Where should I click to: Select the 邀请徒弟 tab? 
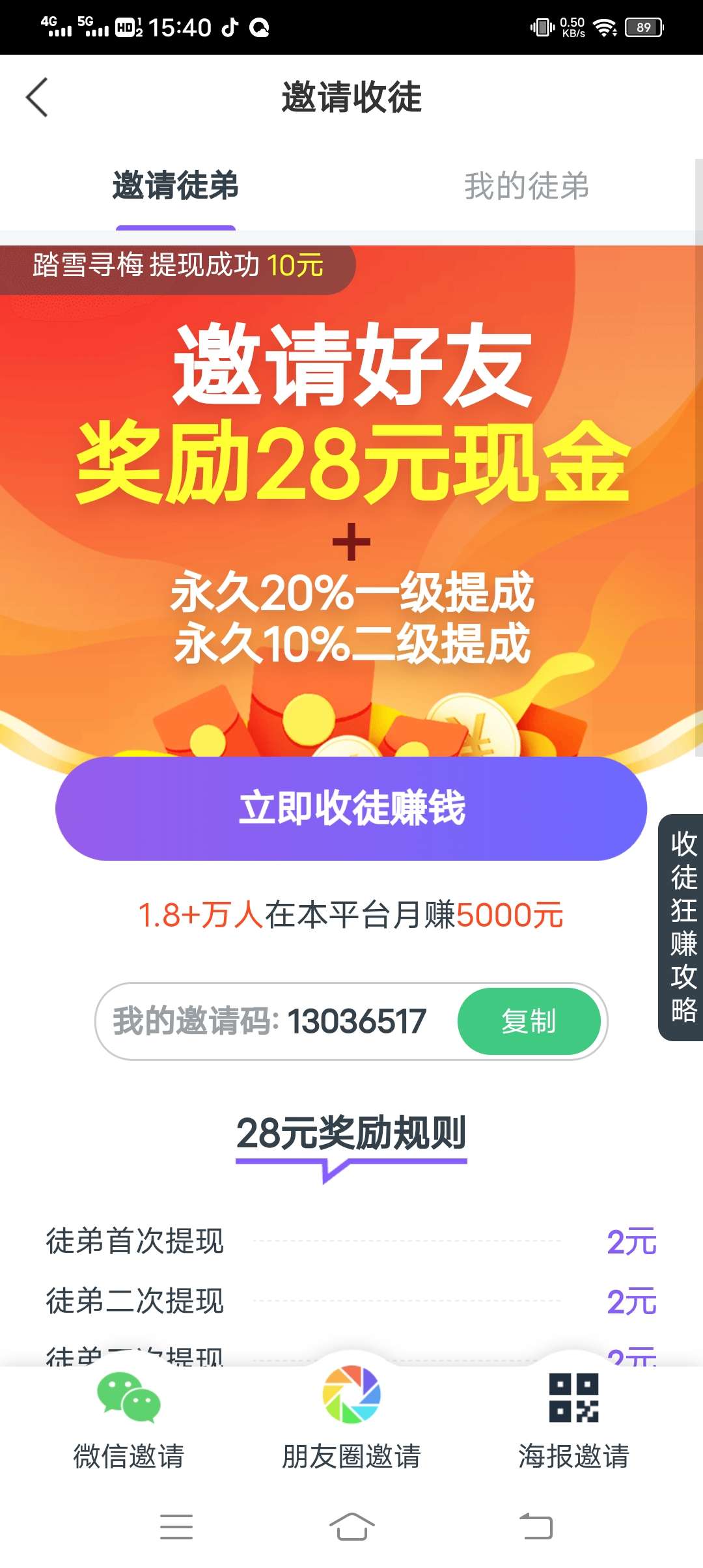[175, 186]
